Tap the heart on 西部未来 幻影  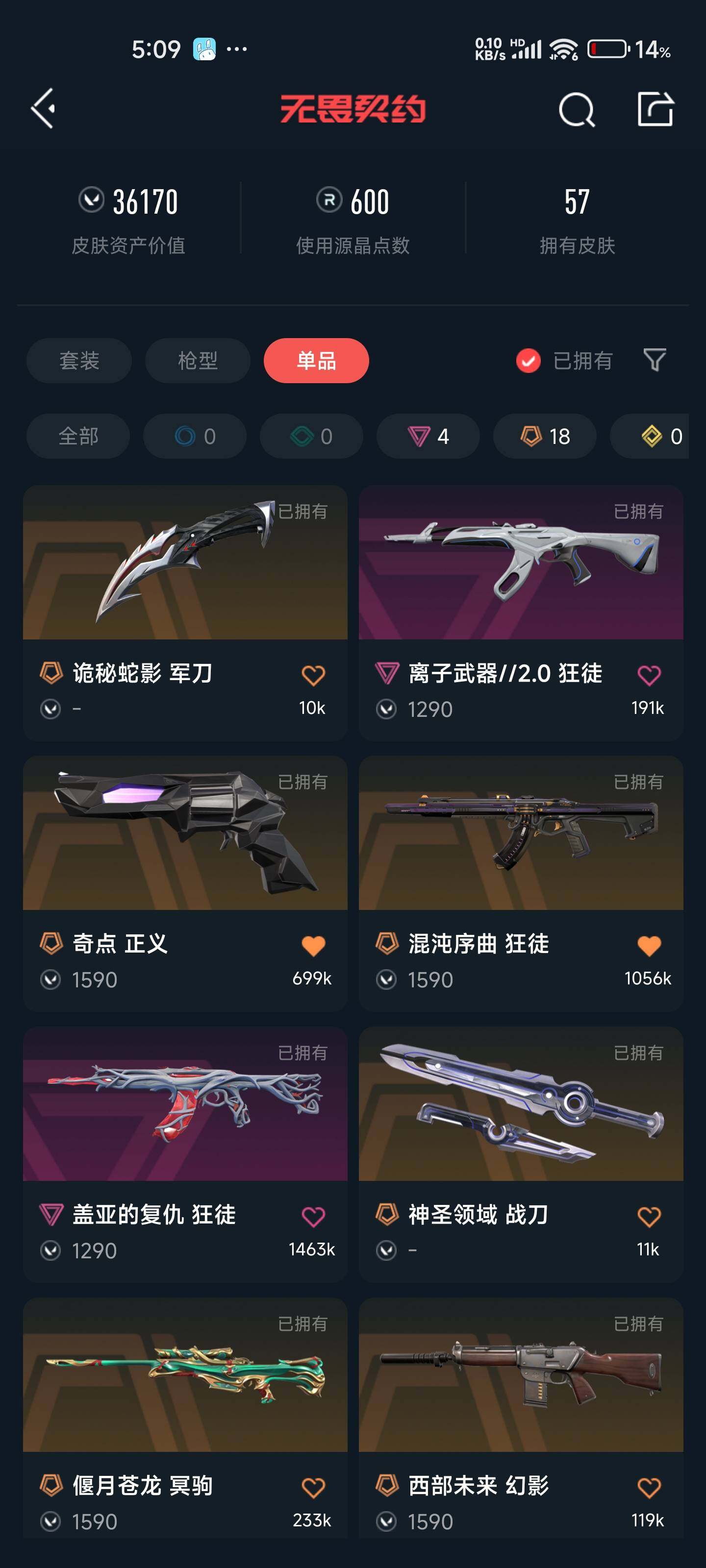coord(649,1487)
